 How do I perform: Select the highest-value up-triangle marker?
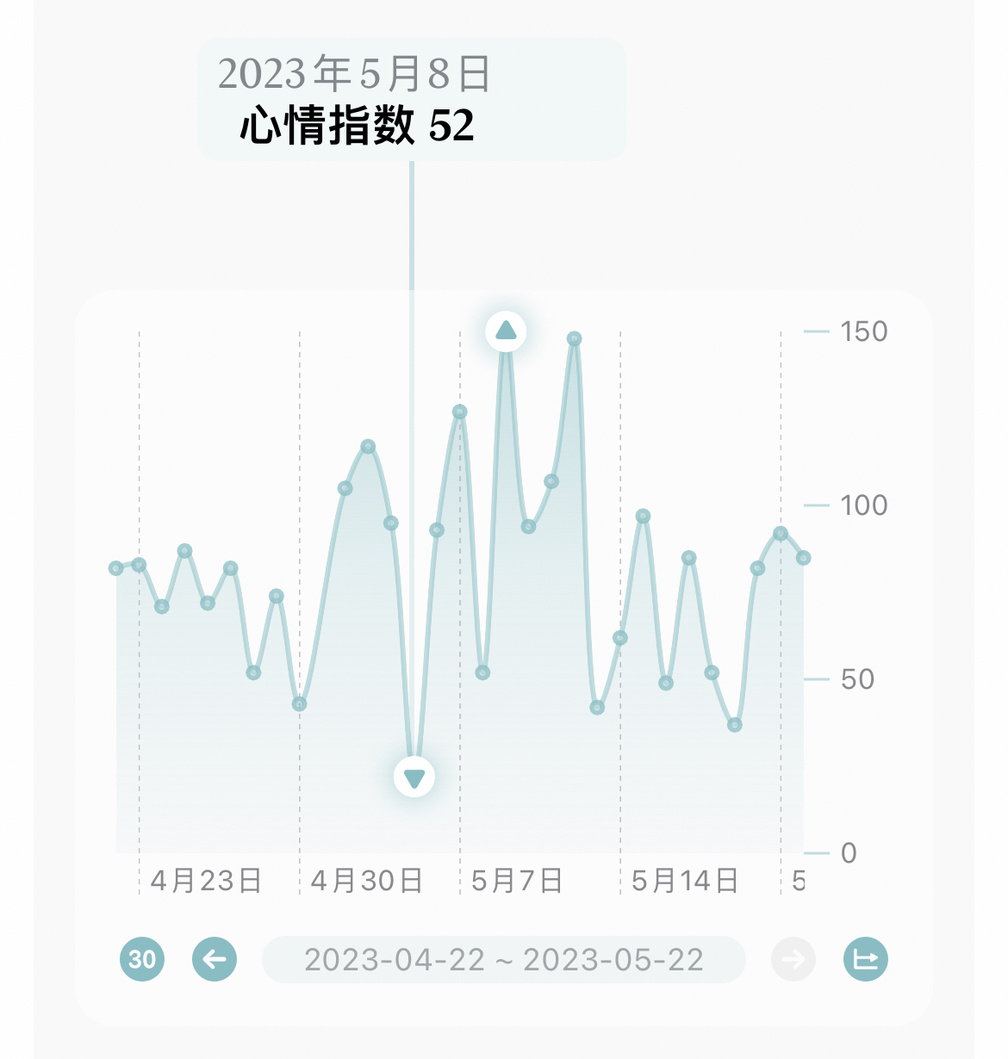click(x=506, y=330)
